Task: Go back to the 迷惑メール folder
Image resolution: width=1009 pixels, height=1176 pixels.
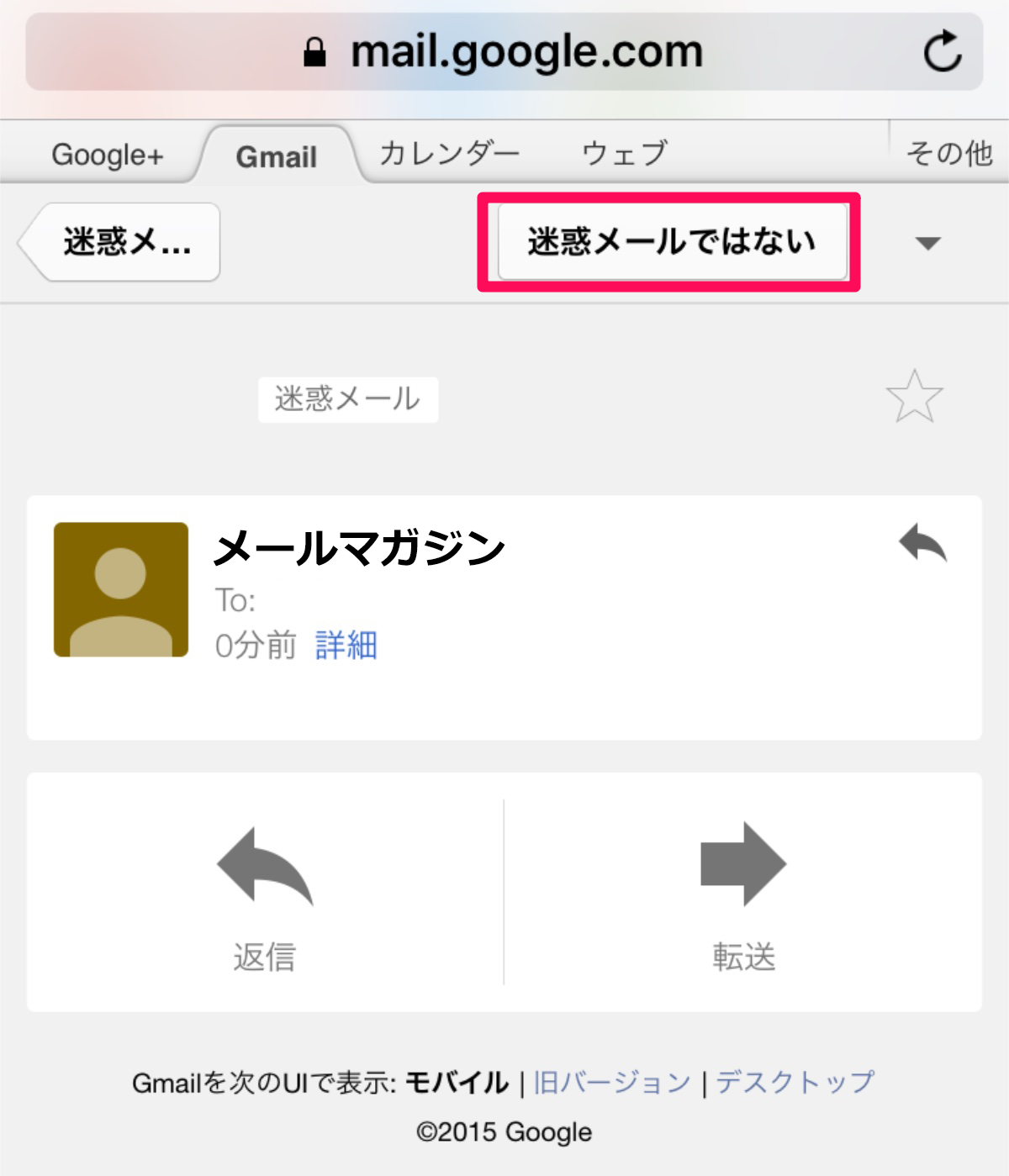Action: pos(122,242)
